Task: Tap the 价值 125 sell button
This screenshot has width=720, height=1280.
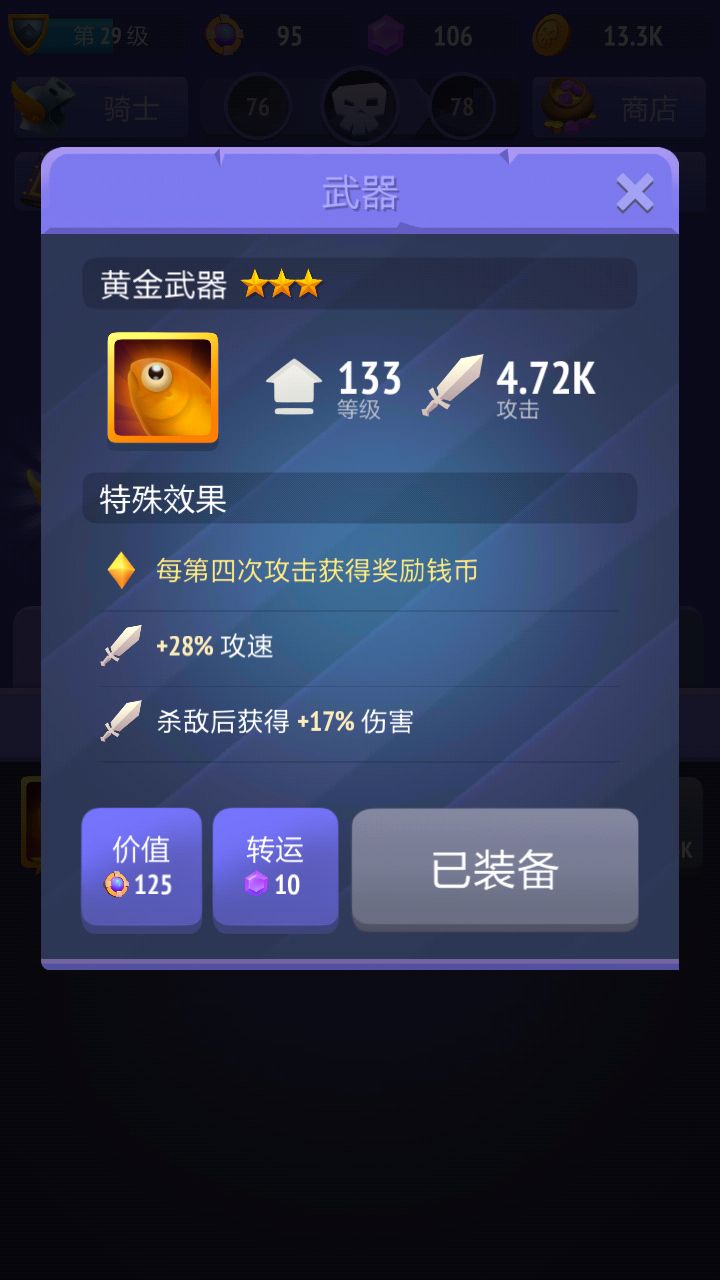Action: tap(141, 868)
